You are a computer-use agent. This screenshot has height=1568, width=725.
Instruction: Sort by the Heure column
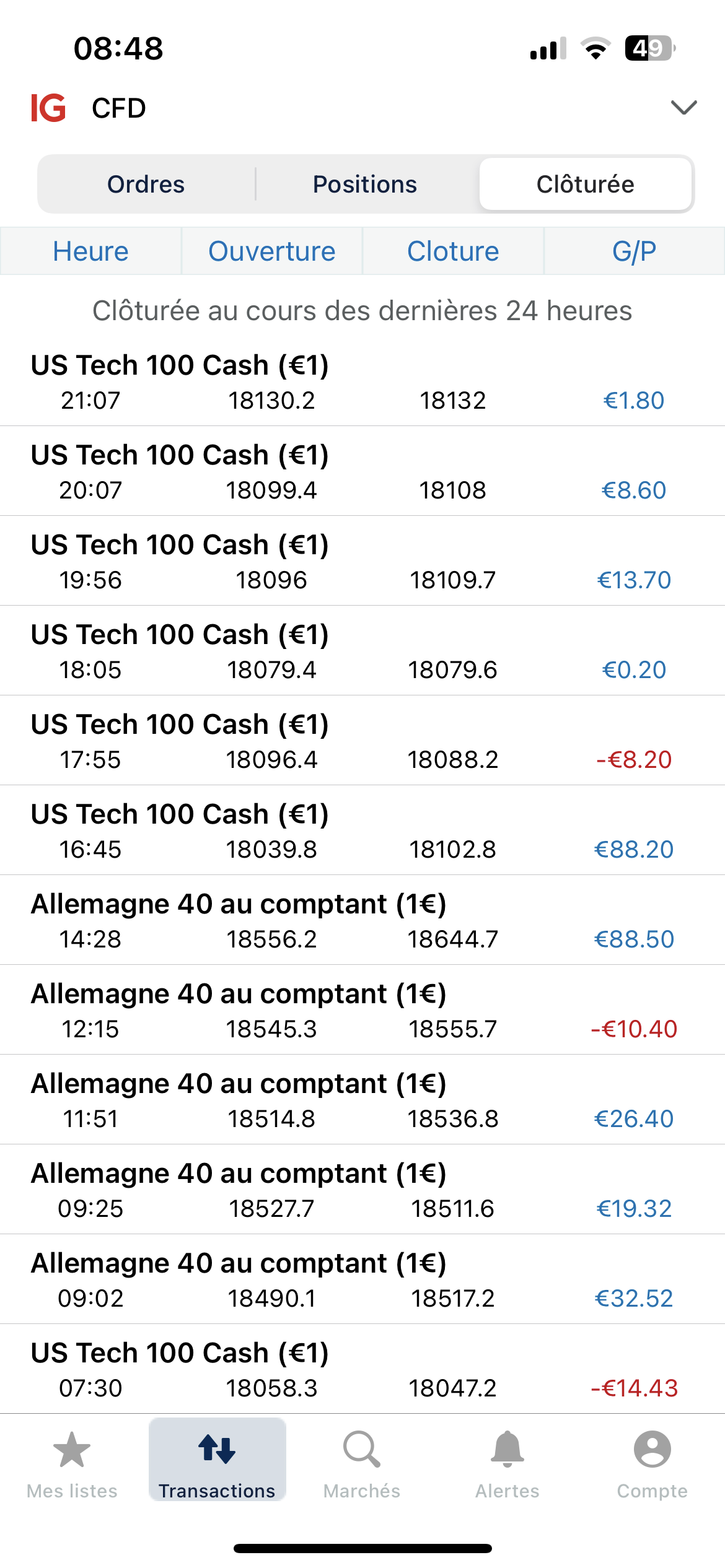(x=90, y=251)
